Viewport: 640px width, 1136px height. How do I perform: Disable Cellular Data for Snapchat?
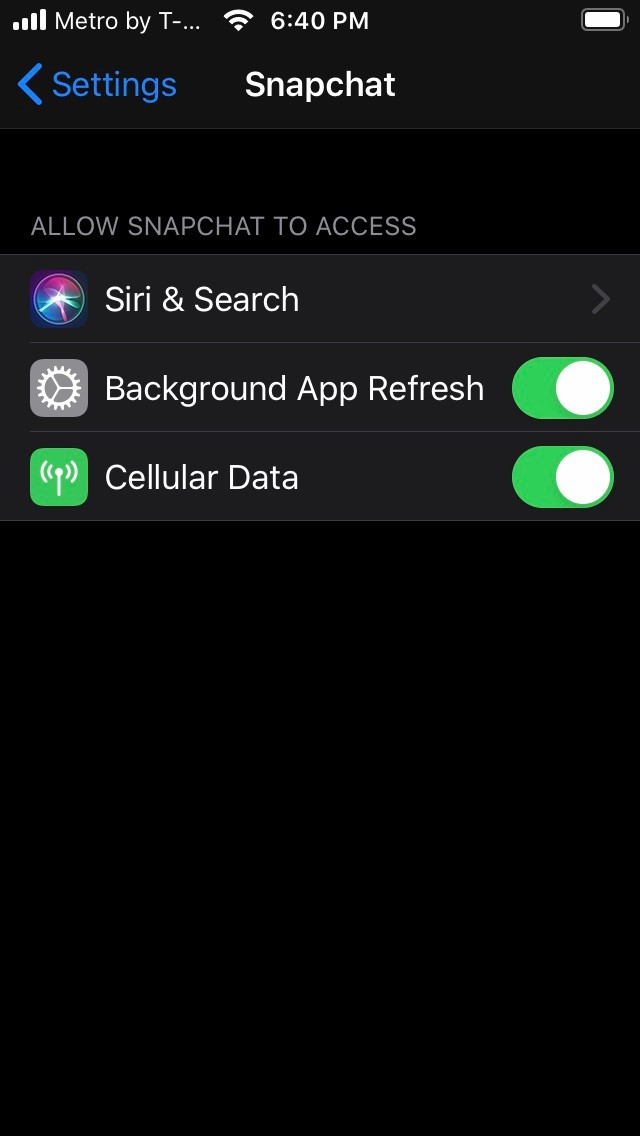562,477
